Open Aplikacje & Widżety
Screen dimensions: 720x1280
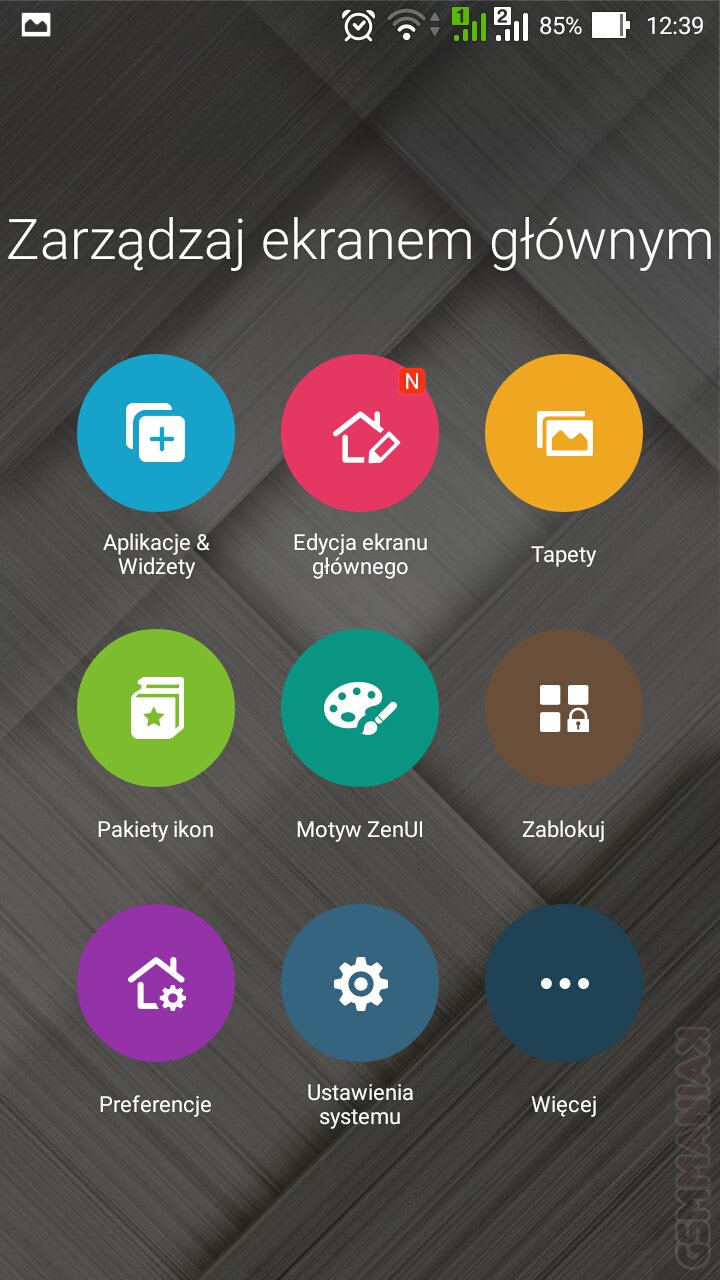156,433
